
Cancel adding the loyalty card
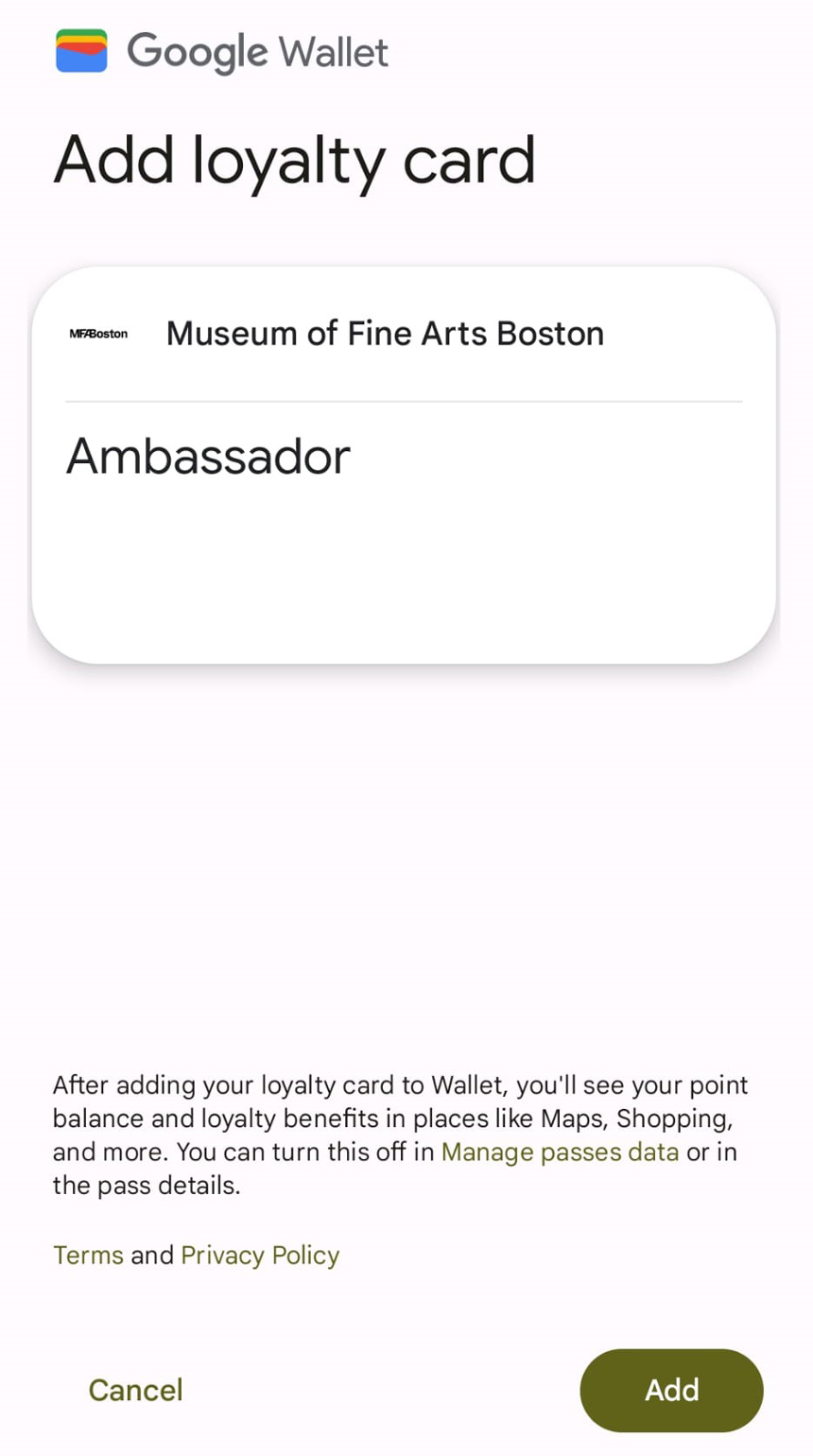coord(135,1390)
